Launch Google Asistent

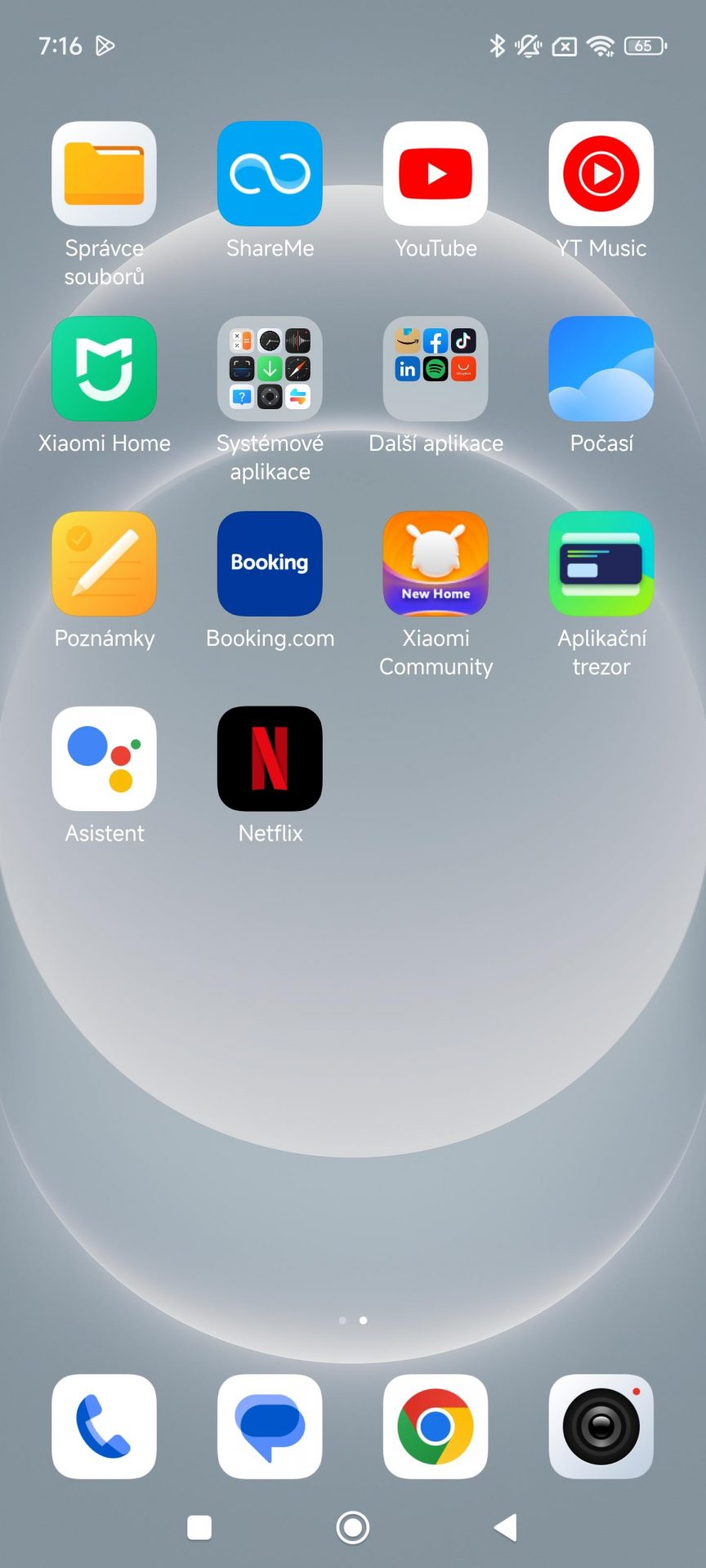click(x=105, y=759)
